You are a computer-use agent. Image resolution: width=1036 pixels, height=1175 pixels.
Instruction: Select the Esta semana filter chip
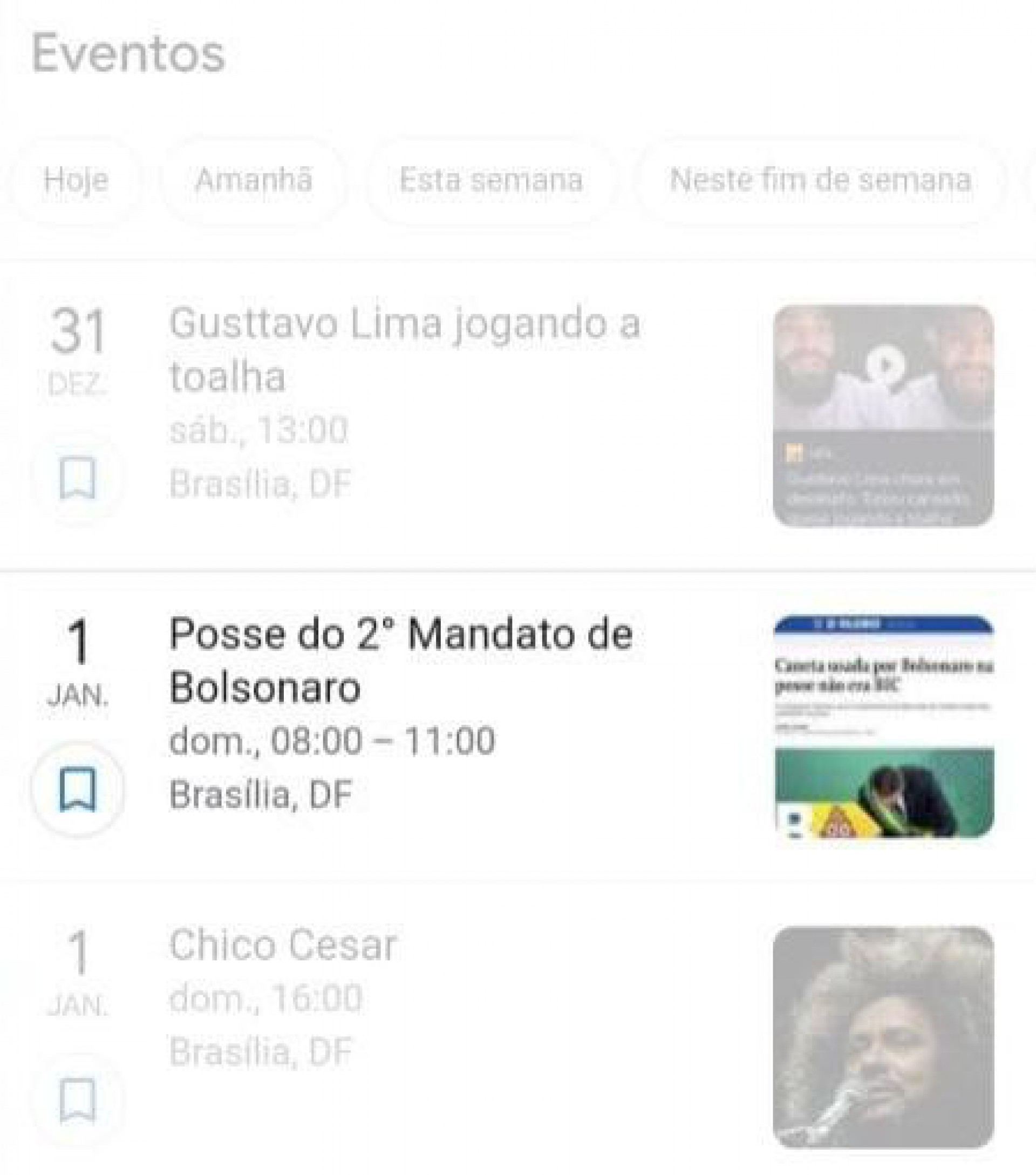click(493, 179)
